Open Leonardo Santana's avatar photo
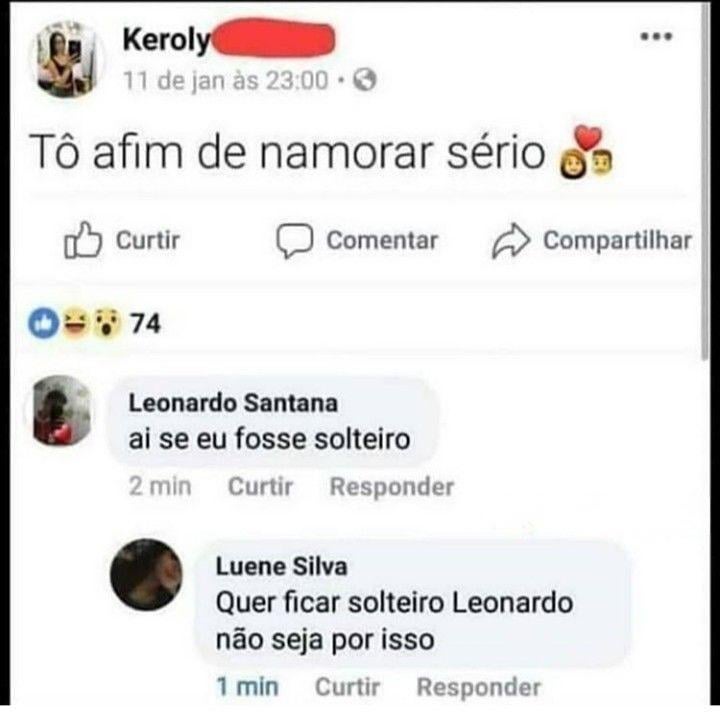This screenshot has height=714, width=720. (x=61, y=411)
